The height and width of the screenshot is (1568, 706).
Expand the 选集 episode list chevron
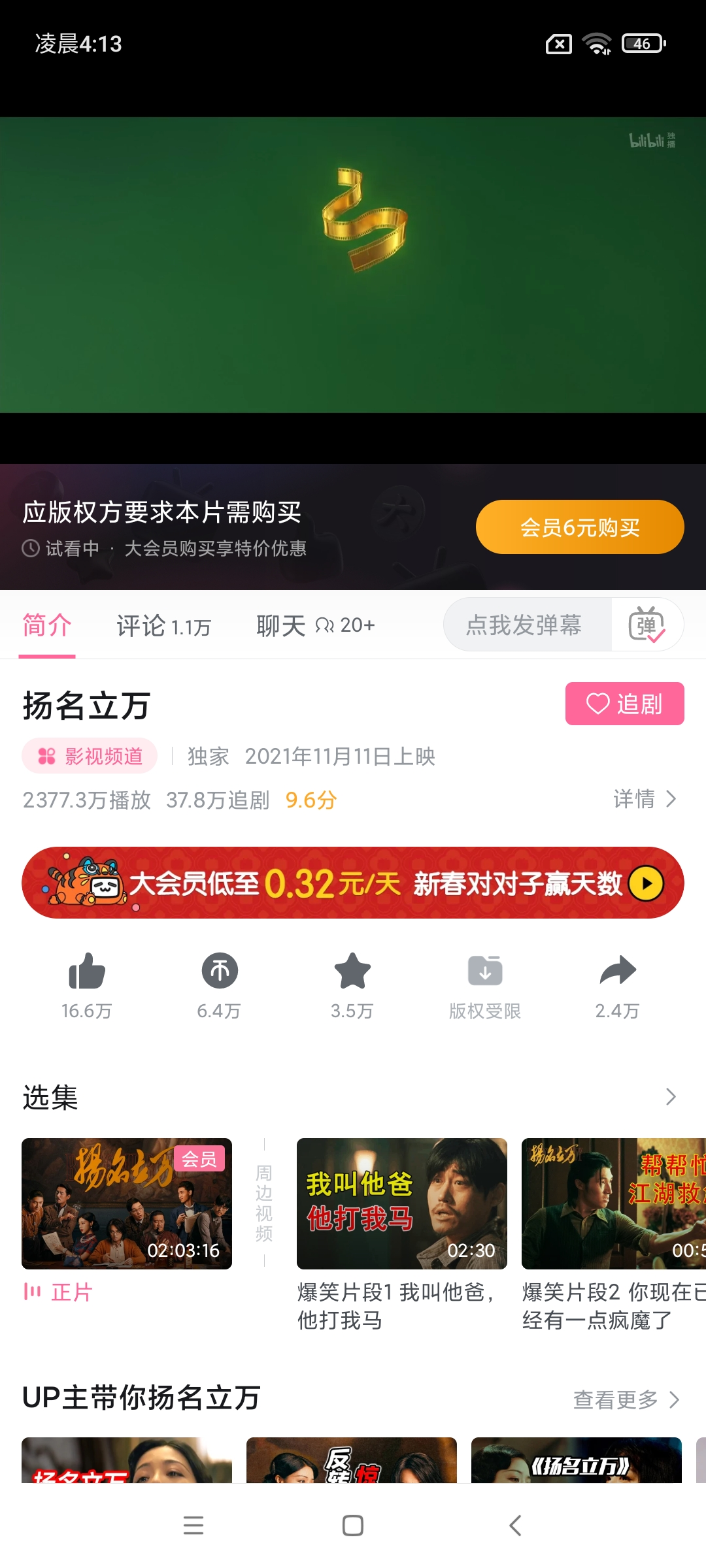(671, 1096)
